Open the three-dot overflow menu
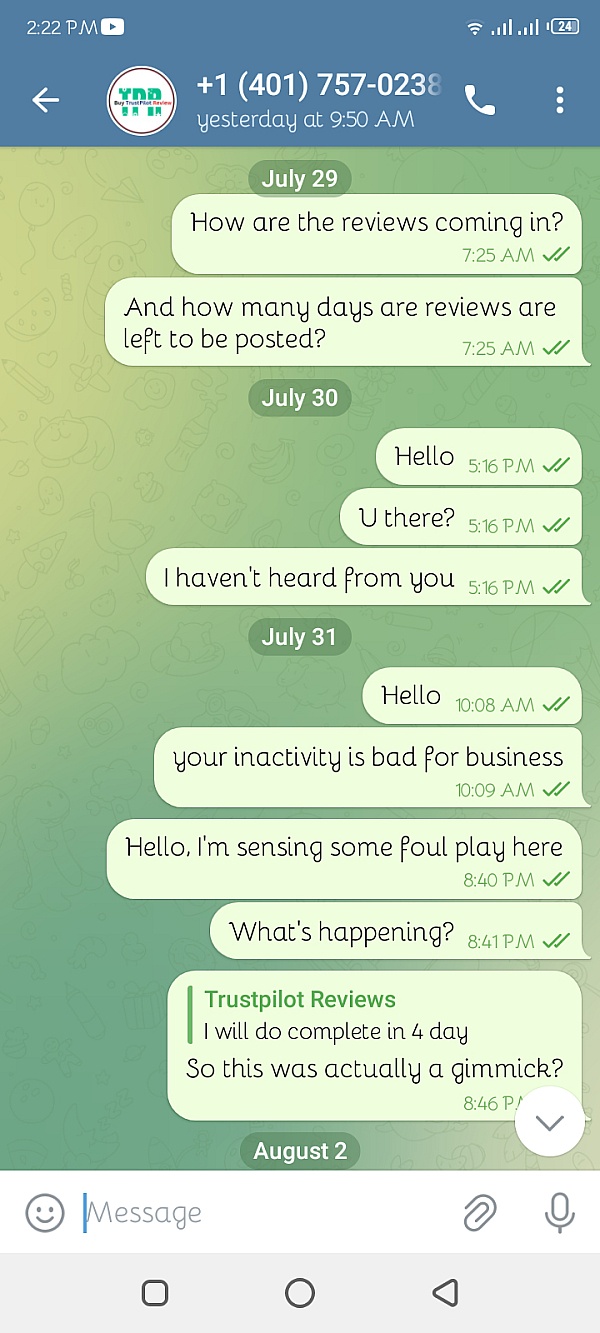This screenshot has height=1333, width=600. pos(559,100)
